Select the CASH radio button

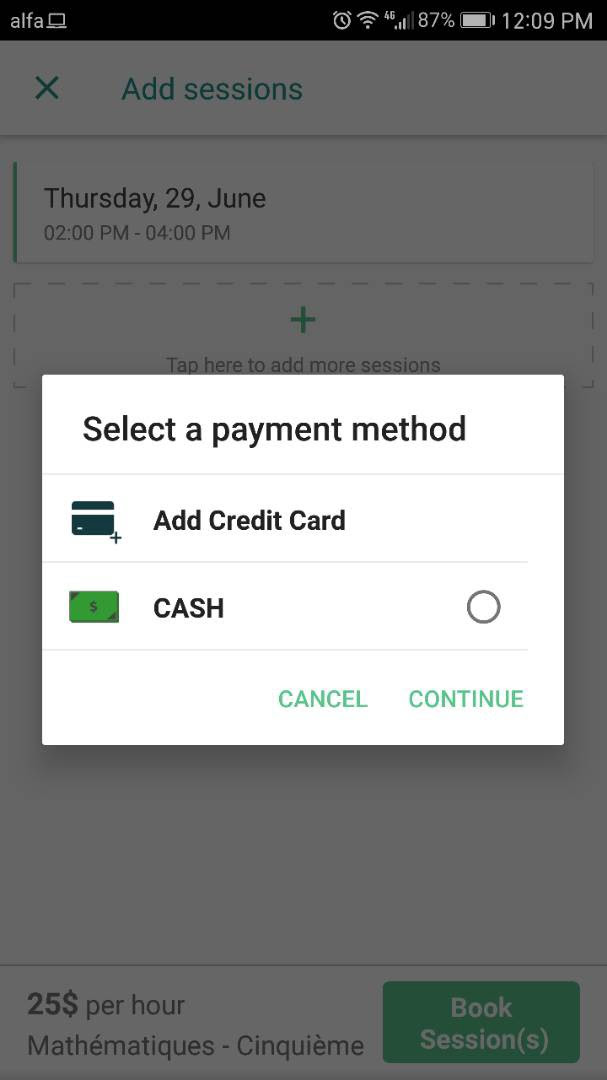tap(483, 607)
